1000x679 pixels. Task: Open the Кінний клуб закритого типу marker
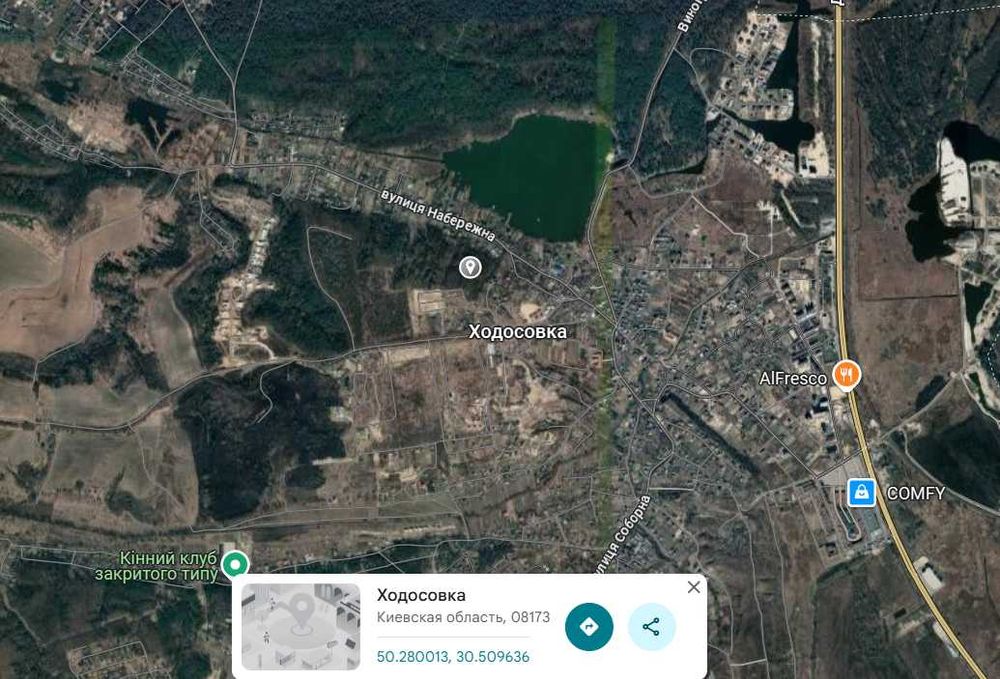pos(235,565)
